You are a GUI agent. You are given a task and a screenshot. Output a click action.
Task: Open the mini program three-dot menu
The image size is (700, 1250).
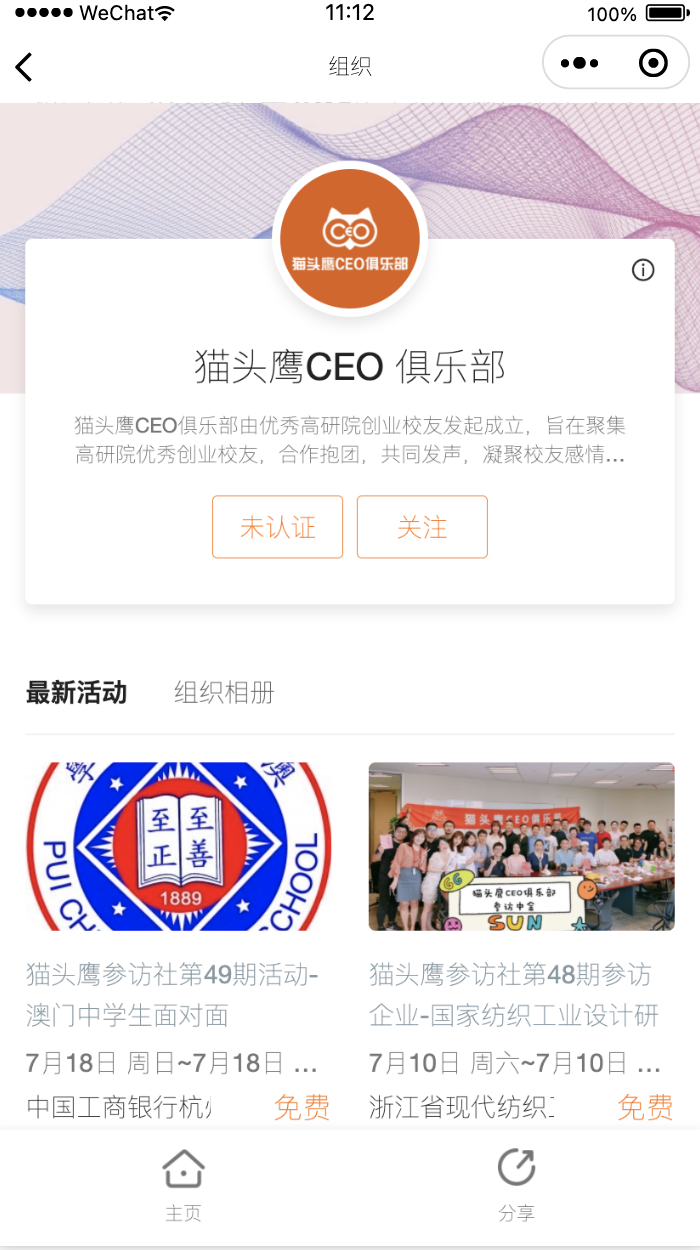coord(580,64)
